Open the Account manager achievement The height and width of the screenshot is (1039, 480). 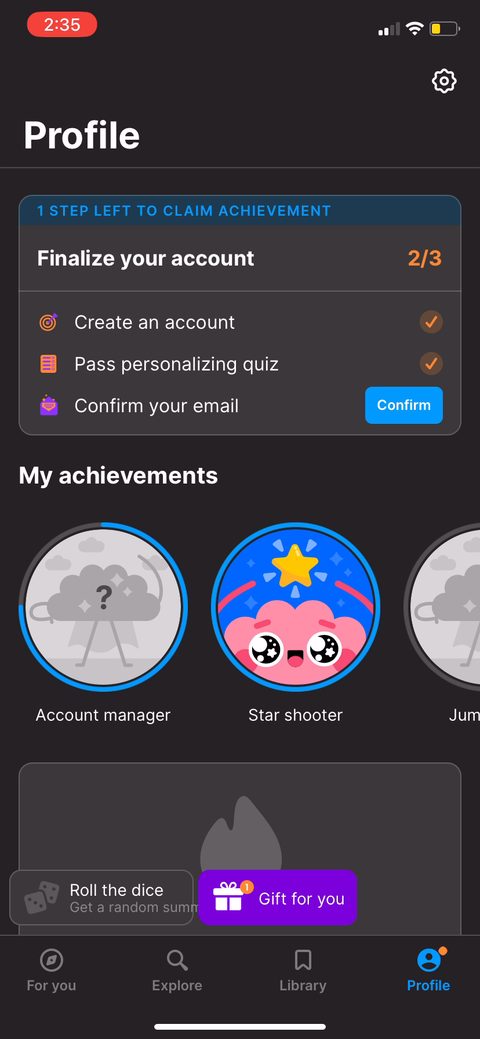pos(103,606)
